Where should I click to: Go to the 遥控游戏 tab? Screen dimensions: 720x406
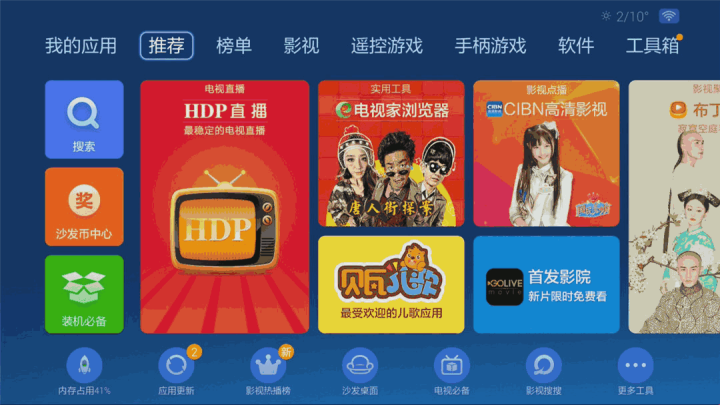386,46
